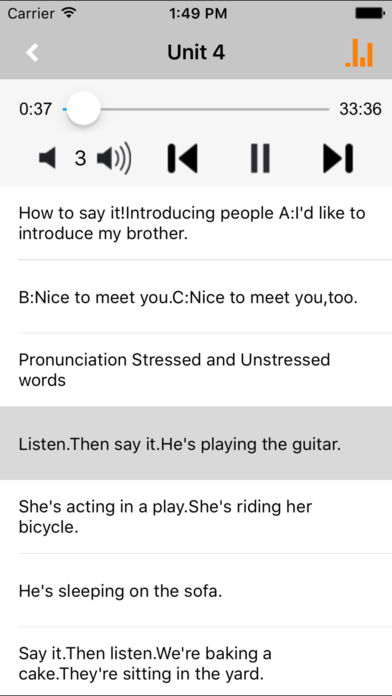
Task: Select "He's sleeping on the sofa" line
Action: click(196, 590)
